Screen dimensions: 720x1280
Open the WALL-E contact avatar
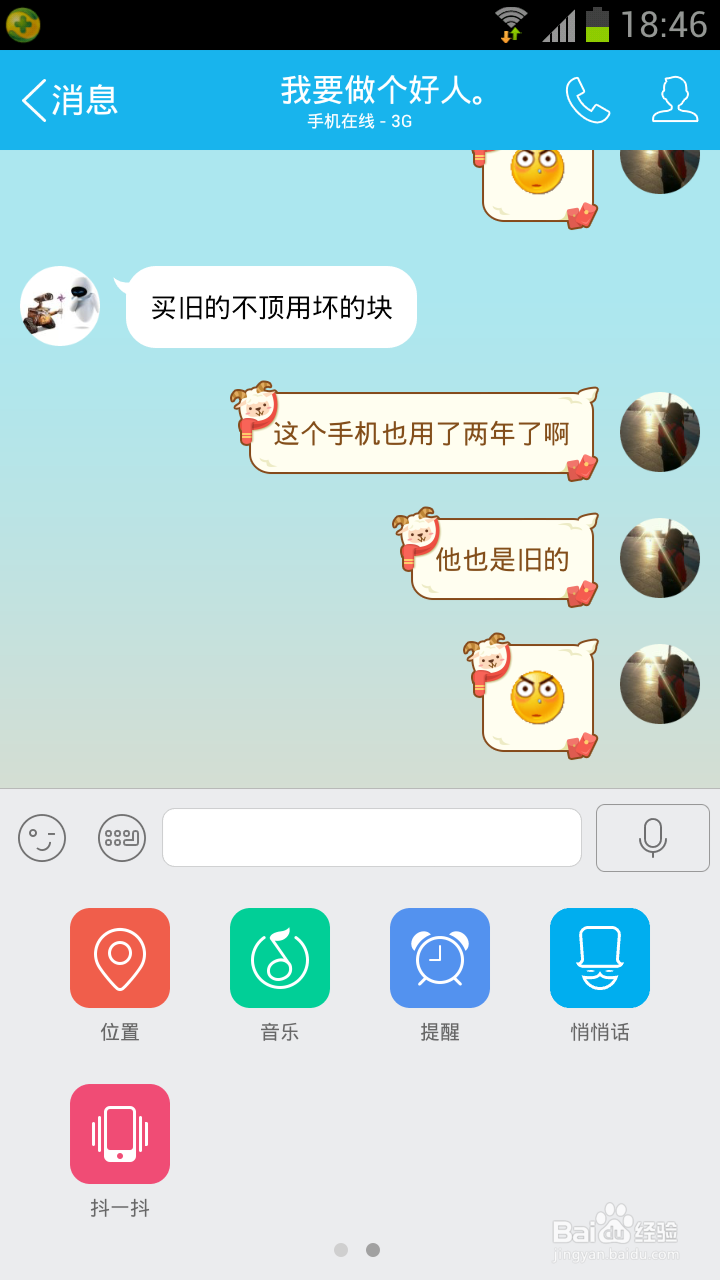coord(60,307)
